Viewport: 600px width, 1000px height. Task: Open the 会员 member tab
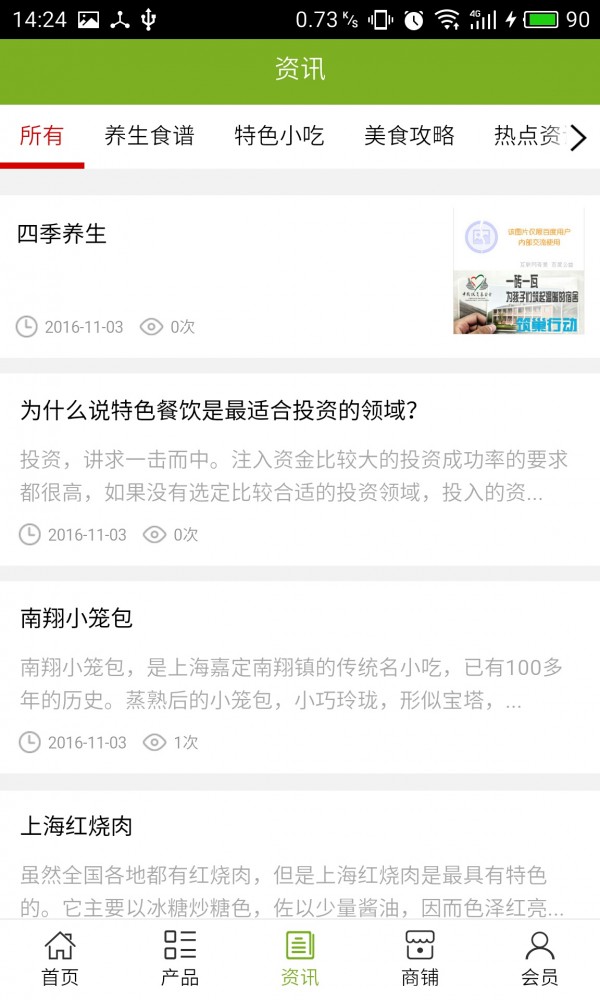pyautogui.click(x=540, y=958)
